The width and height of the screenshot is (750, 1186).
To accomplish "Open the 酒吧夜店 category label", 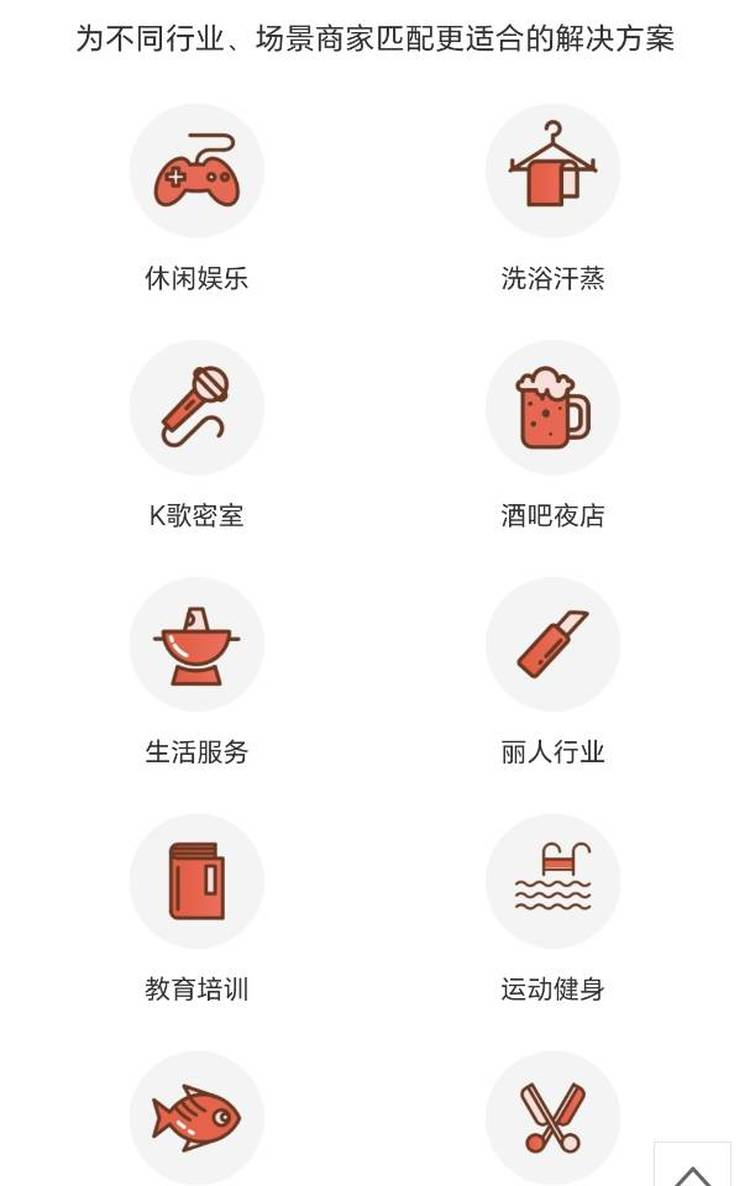I will coord(553,514).
